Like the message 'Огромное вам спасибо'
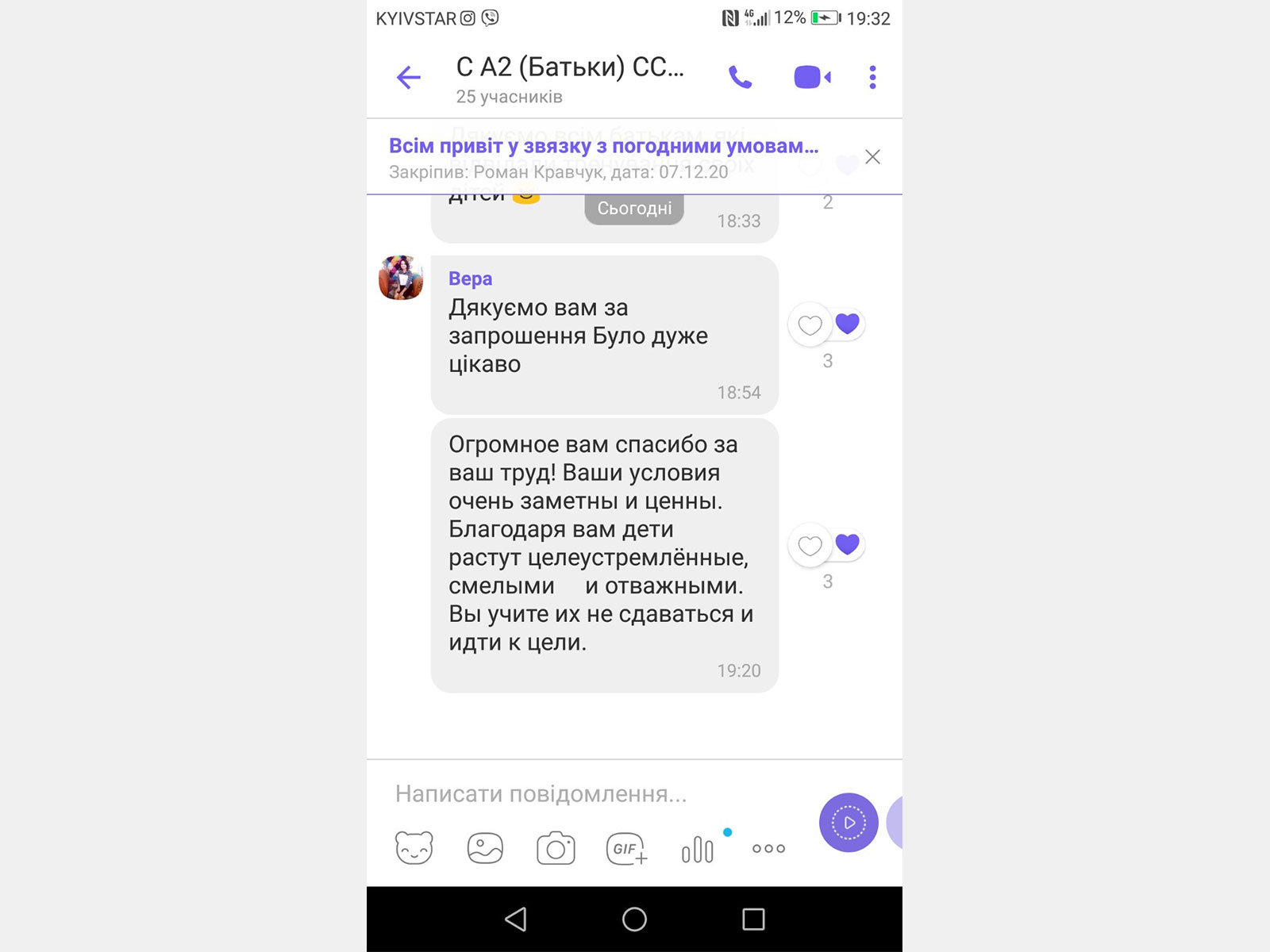1270x952 pixels. tap(810, 546)
